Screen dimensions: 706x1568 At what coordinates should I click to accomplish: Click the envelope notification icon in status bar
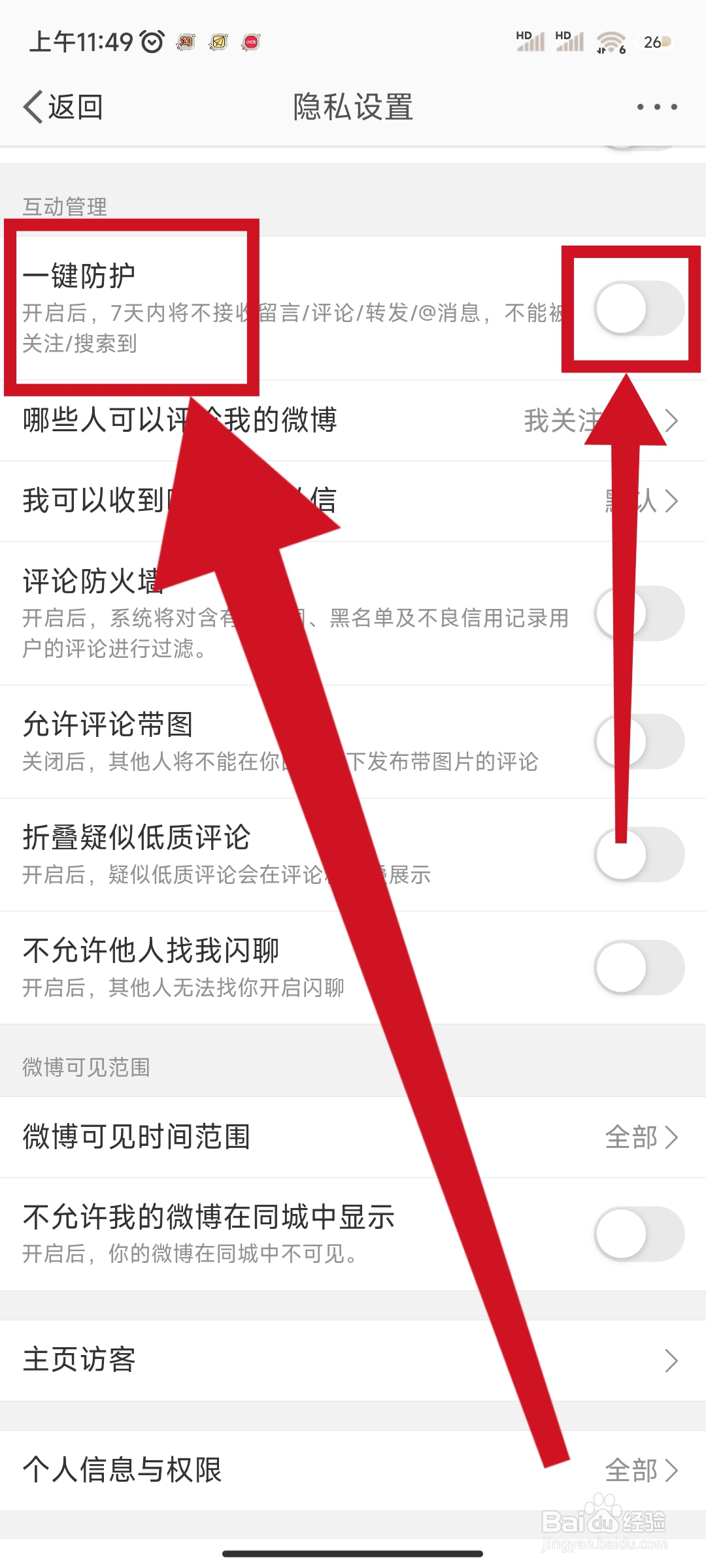coord(218,42)
